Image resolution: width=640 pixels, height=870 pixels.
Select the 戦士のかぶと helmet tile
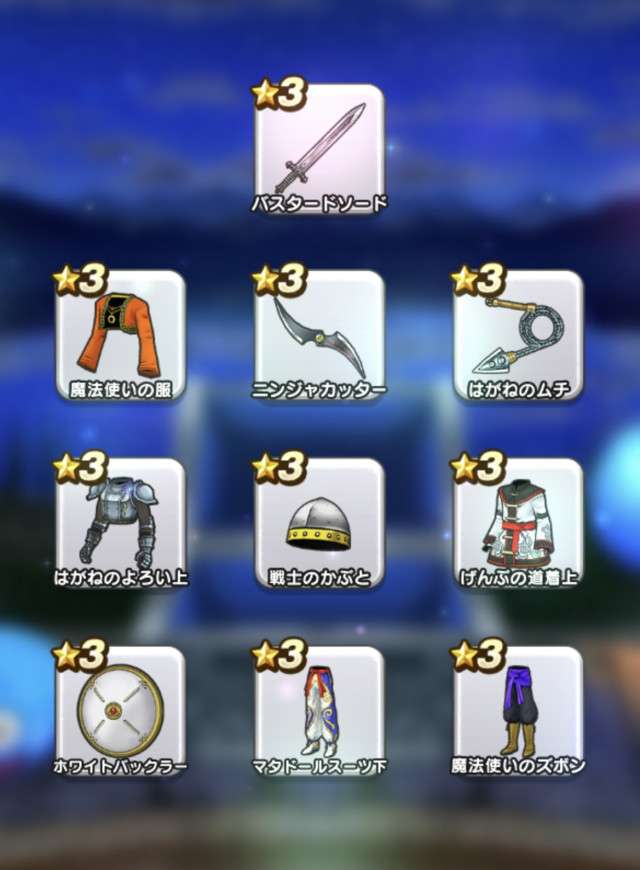[x=319, y=523]
